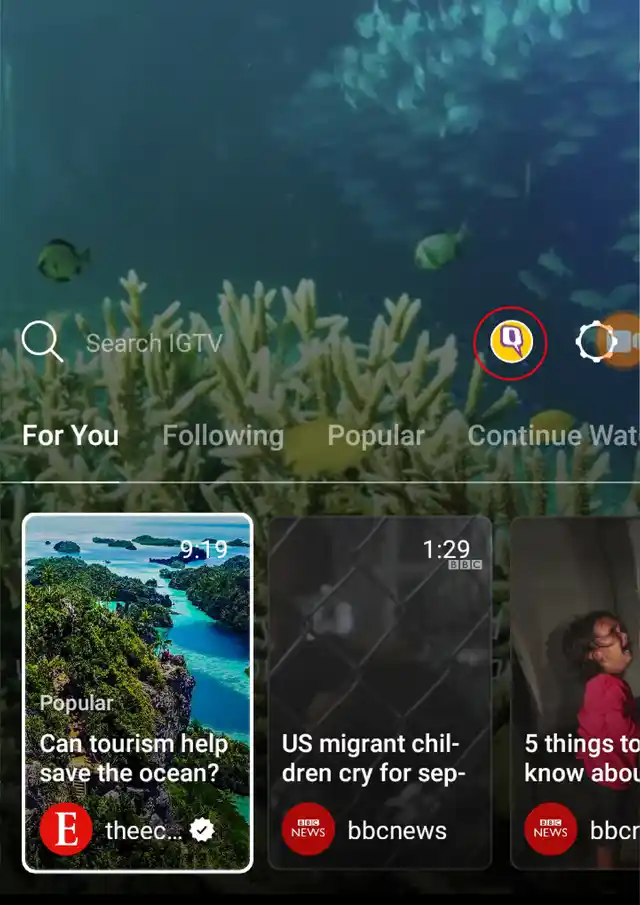Switch to the Continue Watching tab
Image resolution: width=640 pixels, height=905 pixels.
click(553, 436)
